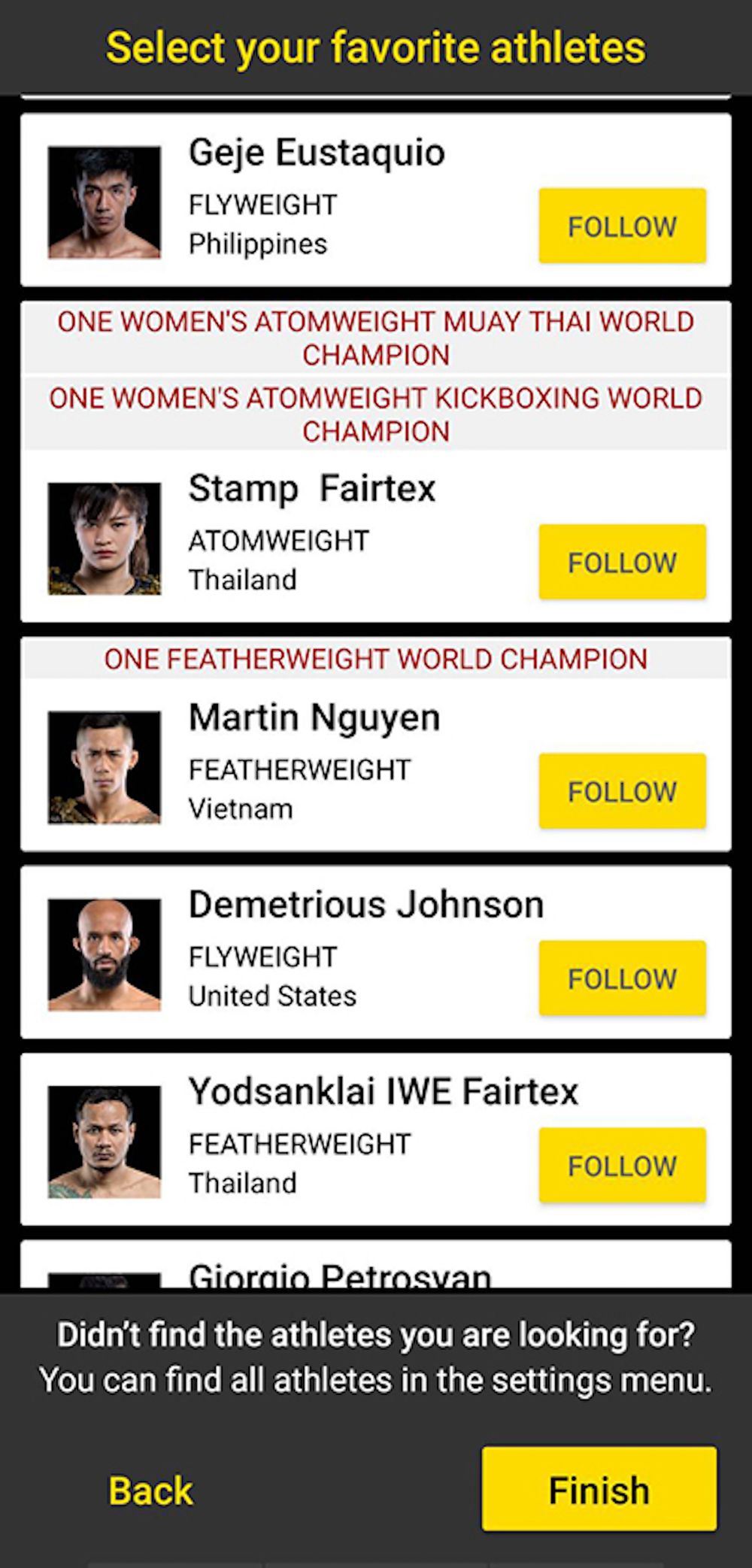Image resolution: width=752 pixels, height=1568 pixels.
Task: Go back with the Back button
Action: pyautogui.click(x=150, y=1491)
